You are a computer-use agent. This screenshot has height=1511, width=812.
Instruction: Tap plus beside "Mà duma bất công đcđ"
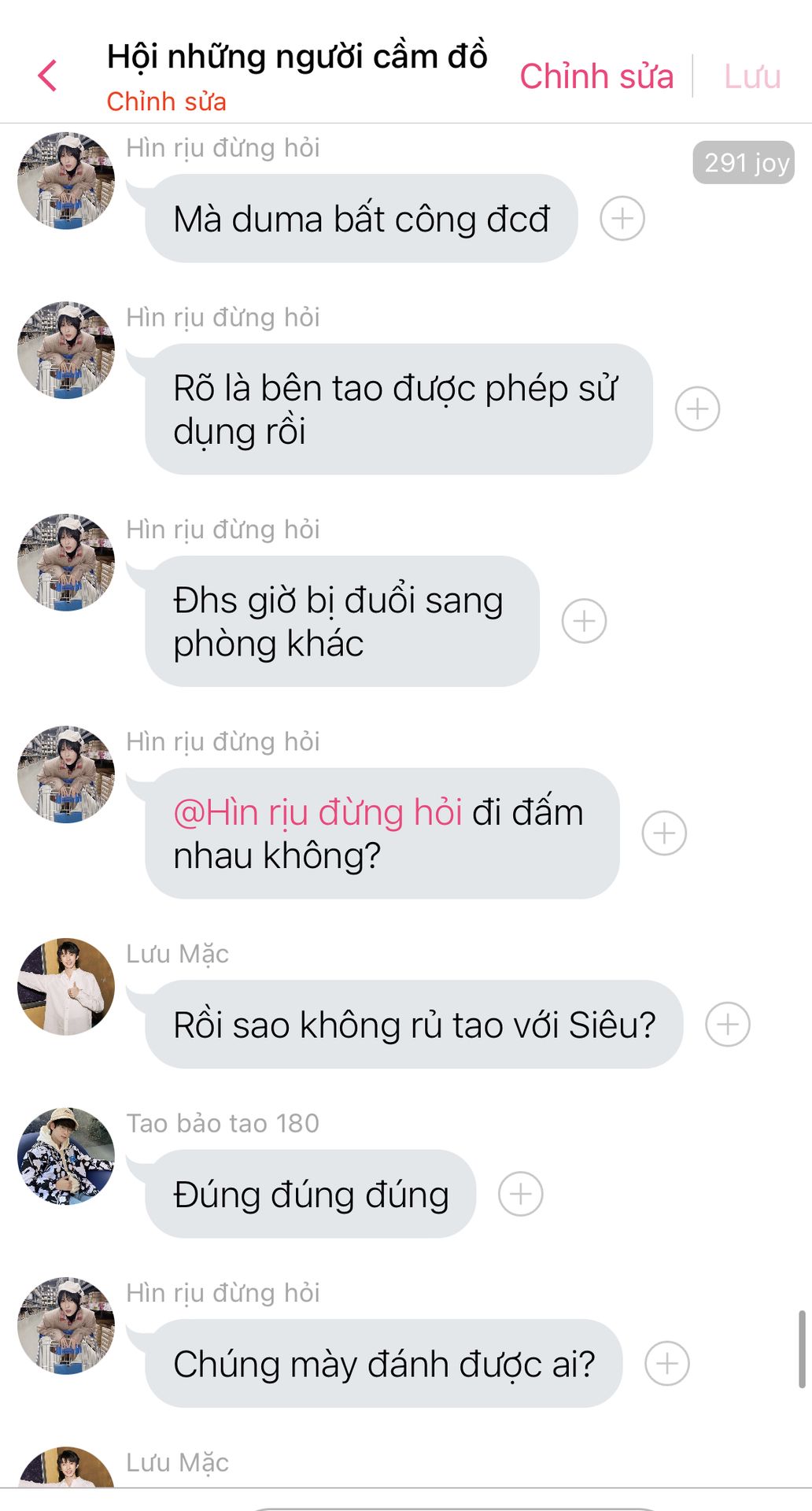[x=622, y=219]
